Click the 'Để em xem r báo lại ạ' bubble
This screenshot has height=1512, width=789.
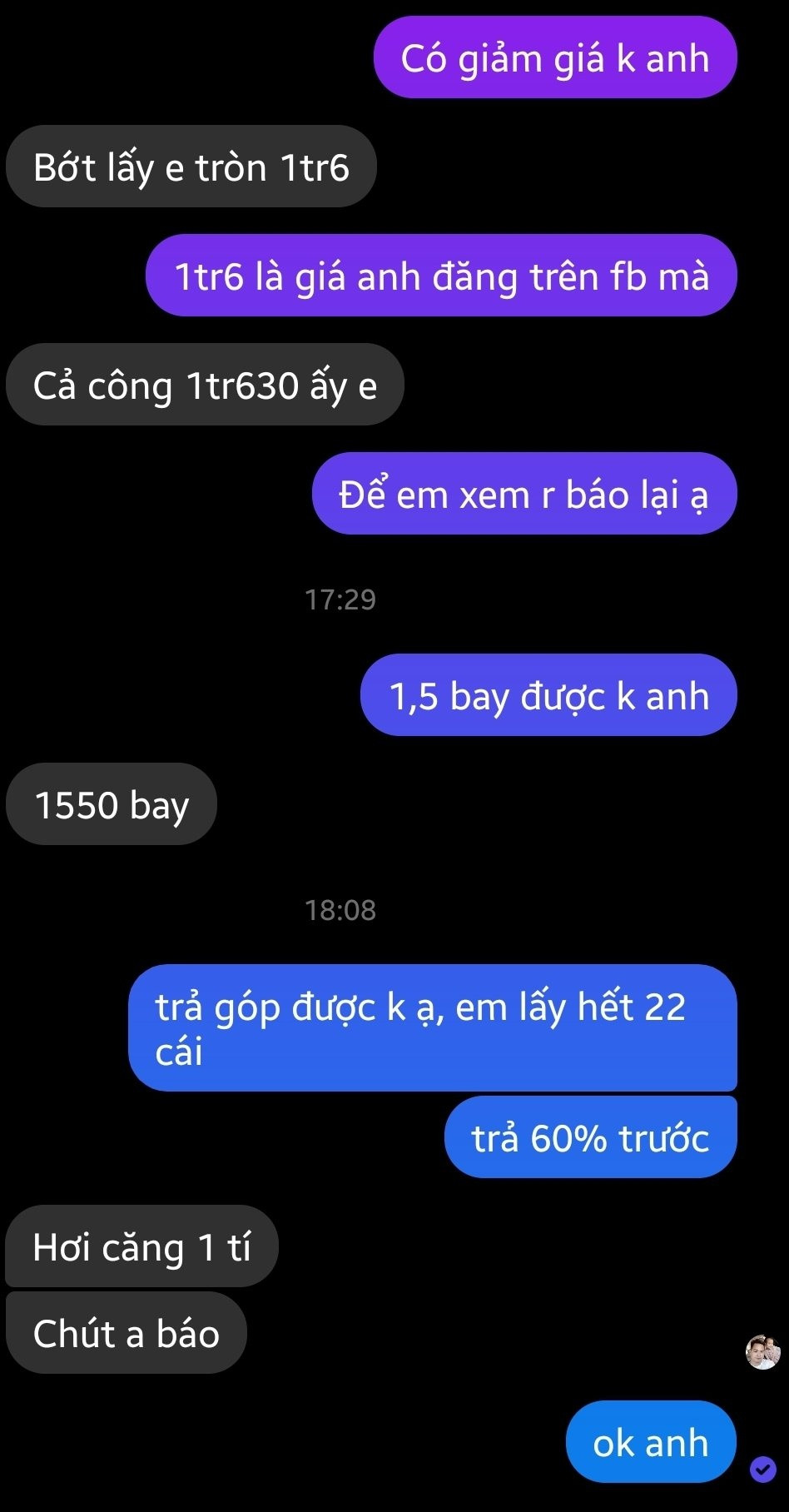[x=524, y=493]
